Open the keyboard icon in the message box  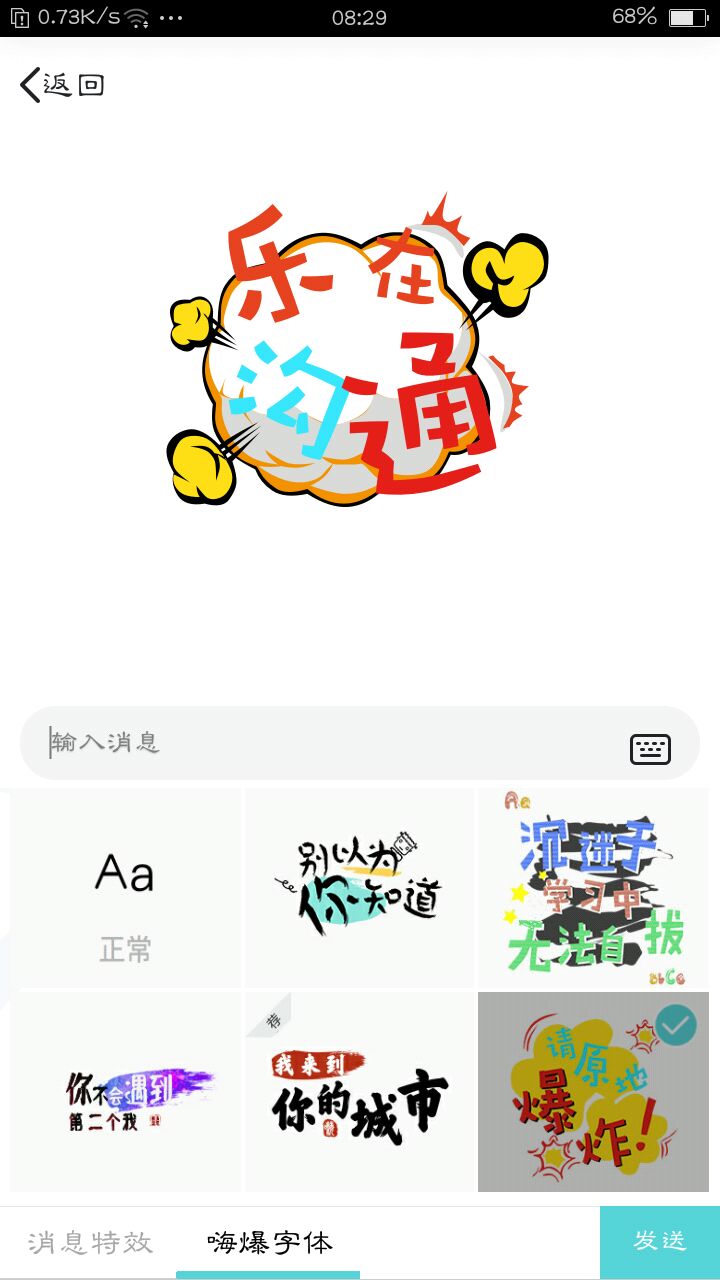pos(650,749)
